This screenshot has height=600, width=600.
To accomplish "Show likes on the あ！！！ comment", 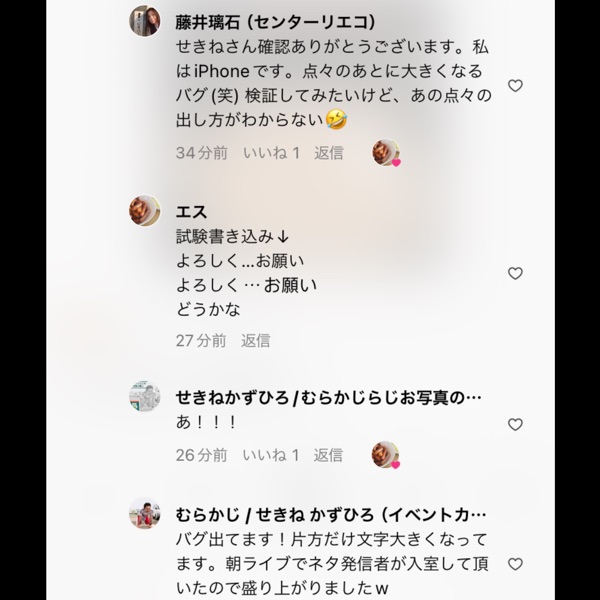I will pyautogui.click(x=270, y=455).
